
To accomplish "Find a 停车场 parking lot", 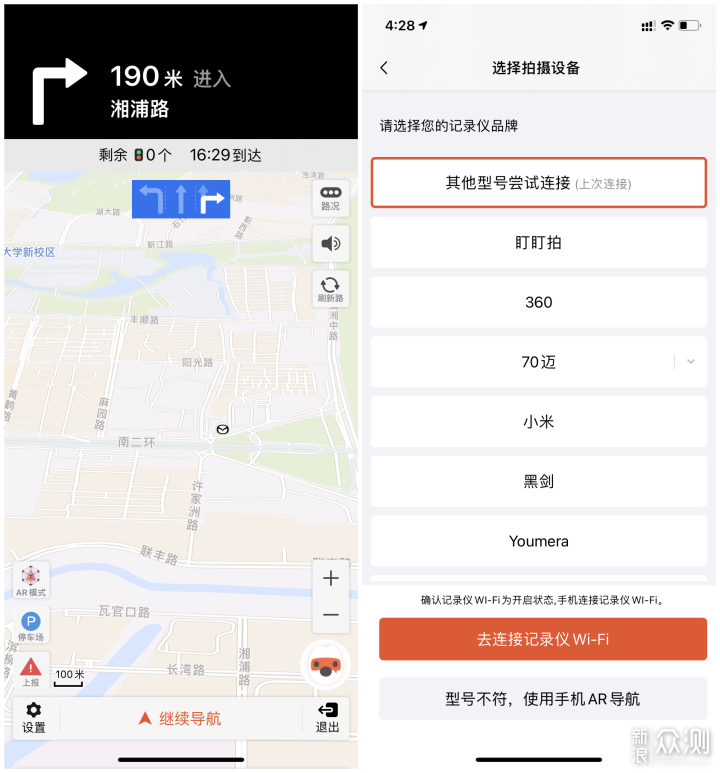I will click(30, 627).
